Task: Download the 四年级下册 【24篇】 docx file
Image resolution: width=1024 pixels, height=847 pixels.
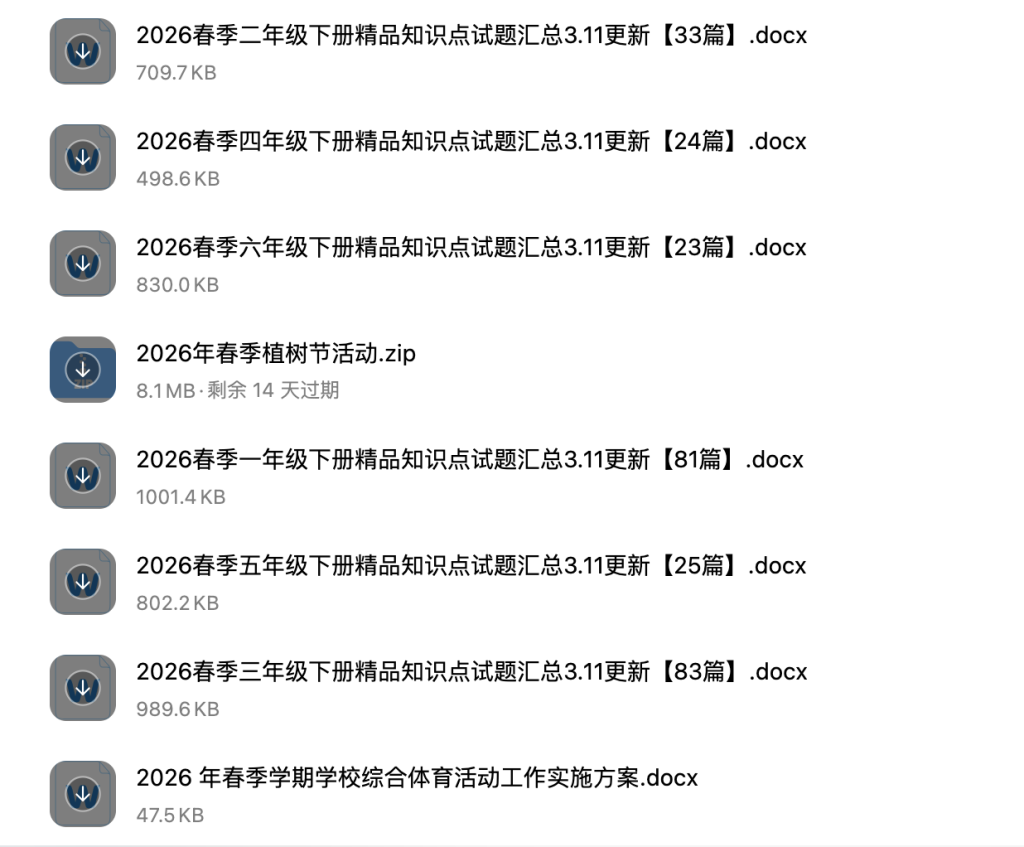Action: point(83,157)
